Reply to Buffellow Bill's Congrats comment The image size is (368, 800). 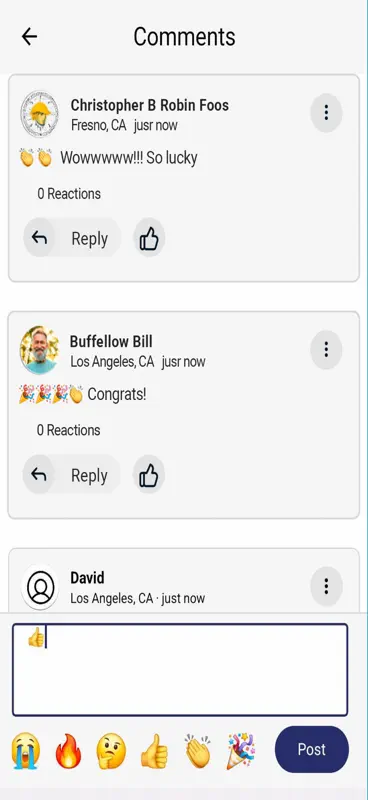tap(71, 475)
